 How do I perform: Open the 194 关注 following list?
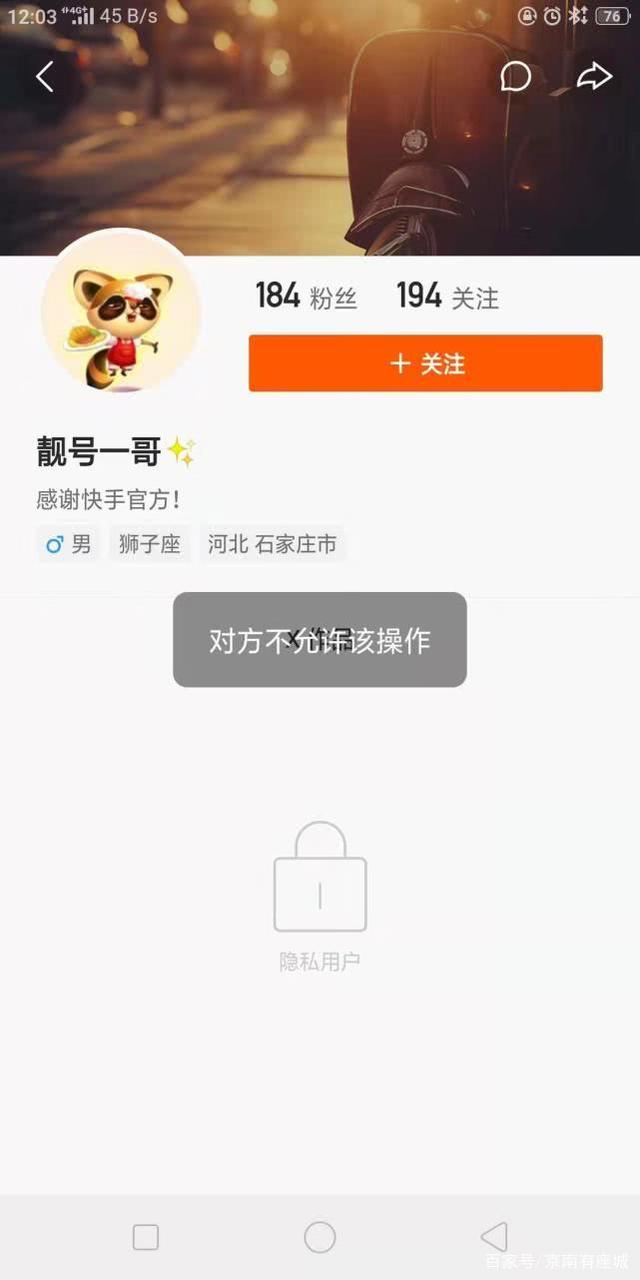[x=447, y=296]
